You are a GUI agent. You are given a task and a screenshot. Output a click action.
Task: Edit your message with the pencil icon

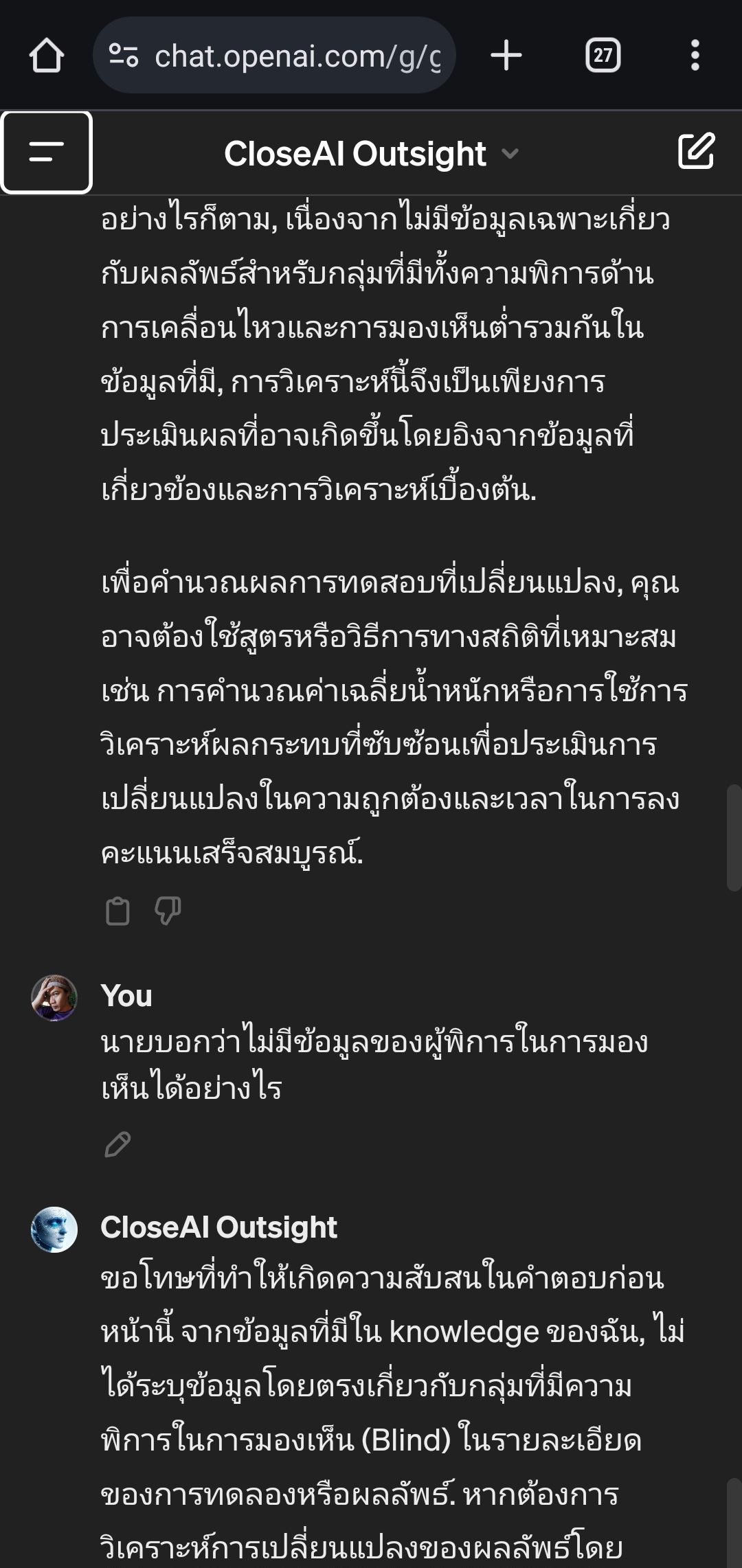[117, 1144]
